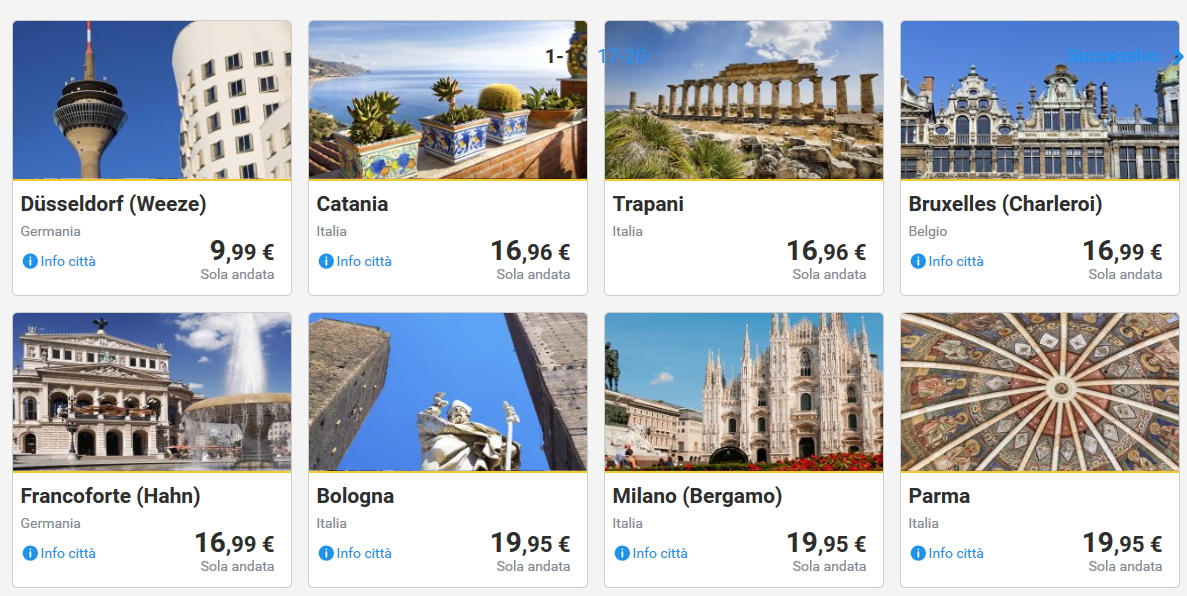Open Info città for Catania
The width and height of the screenshot is (1187, 596).
[356, 262]
